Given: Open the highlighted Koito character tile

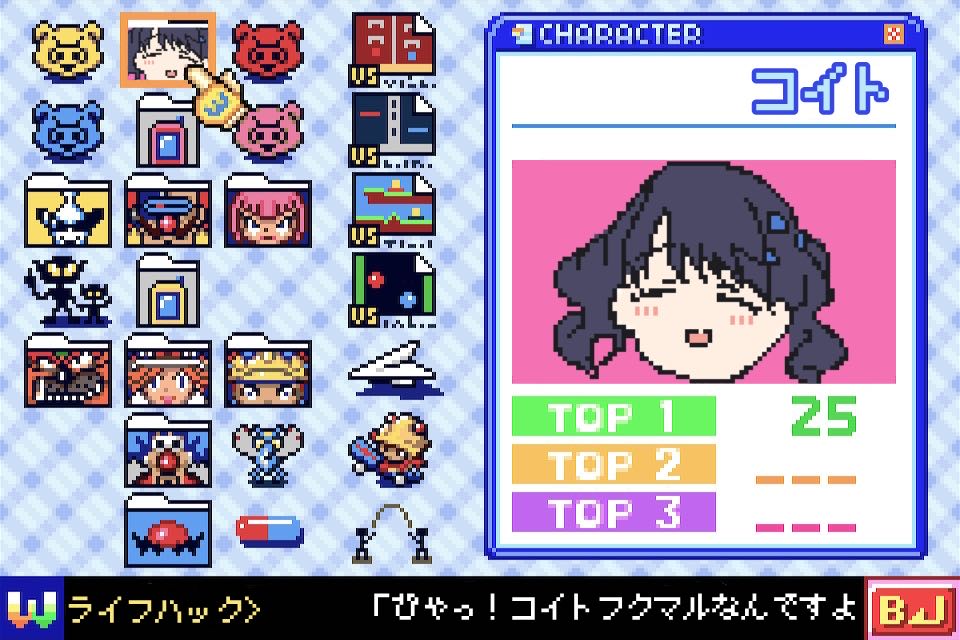Looking at the screenshot, I should [x=166, y=50].
